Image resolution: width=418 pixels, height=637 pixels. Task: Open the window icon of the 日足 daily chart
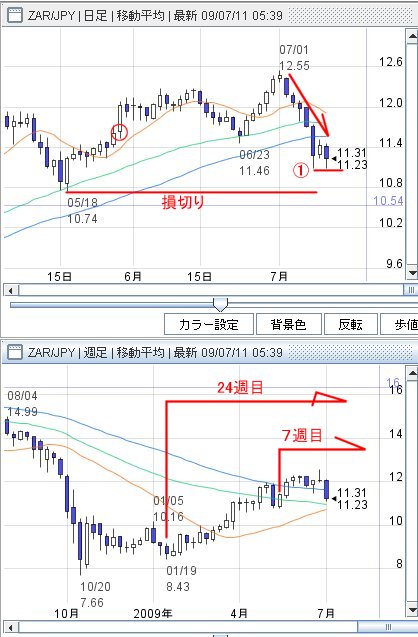pos(15,15)
